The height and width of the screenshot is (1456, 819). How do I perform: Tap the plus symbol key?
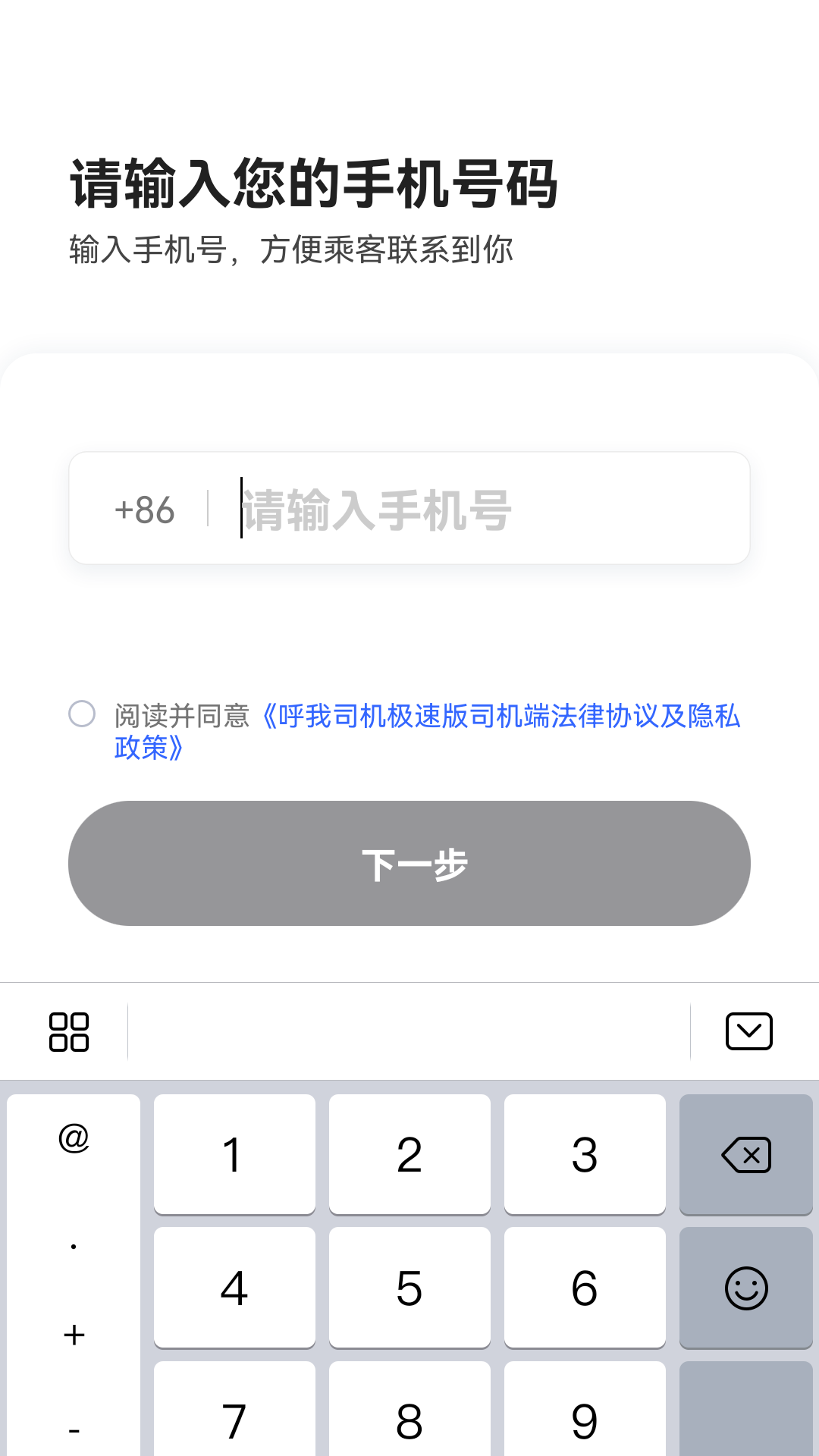74,1335
